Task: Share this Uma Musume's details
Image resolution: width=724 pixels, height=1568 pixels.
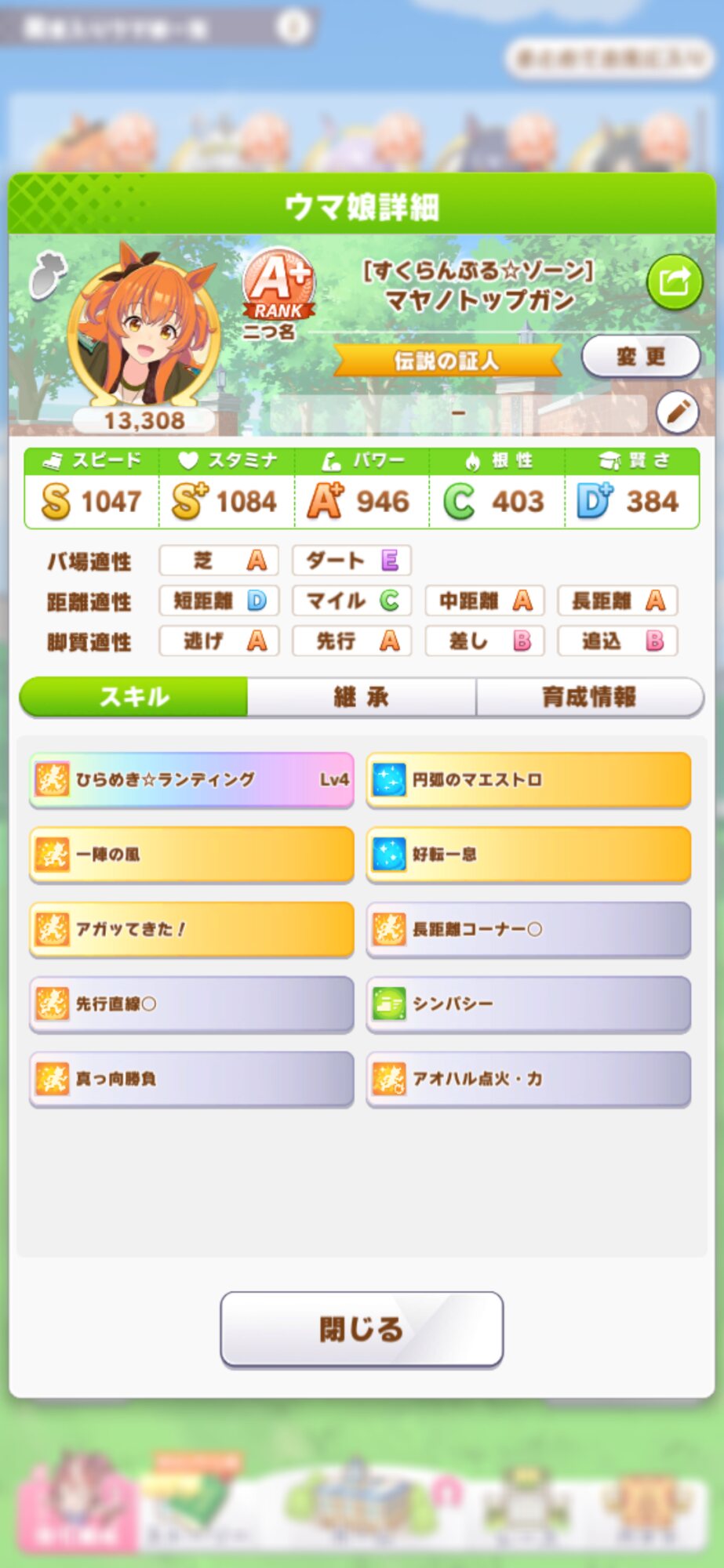Action: 674,282
